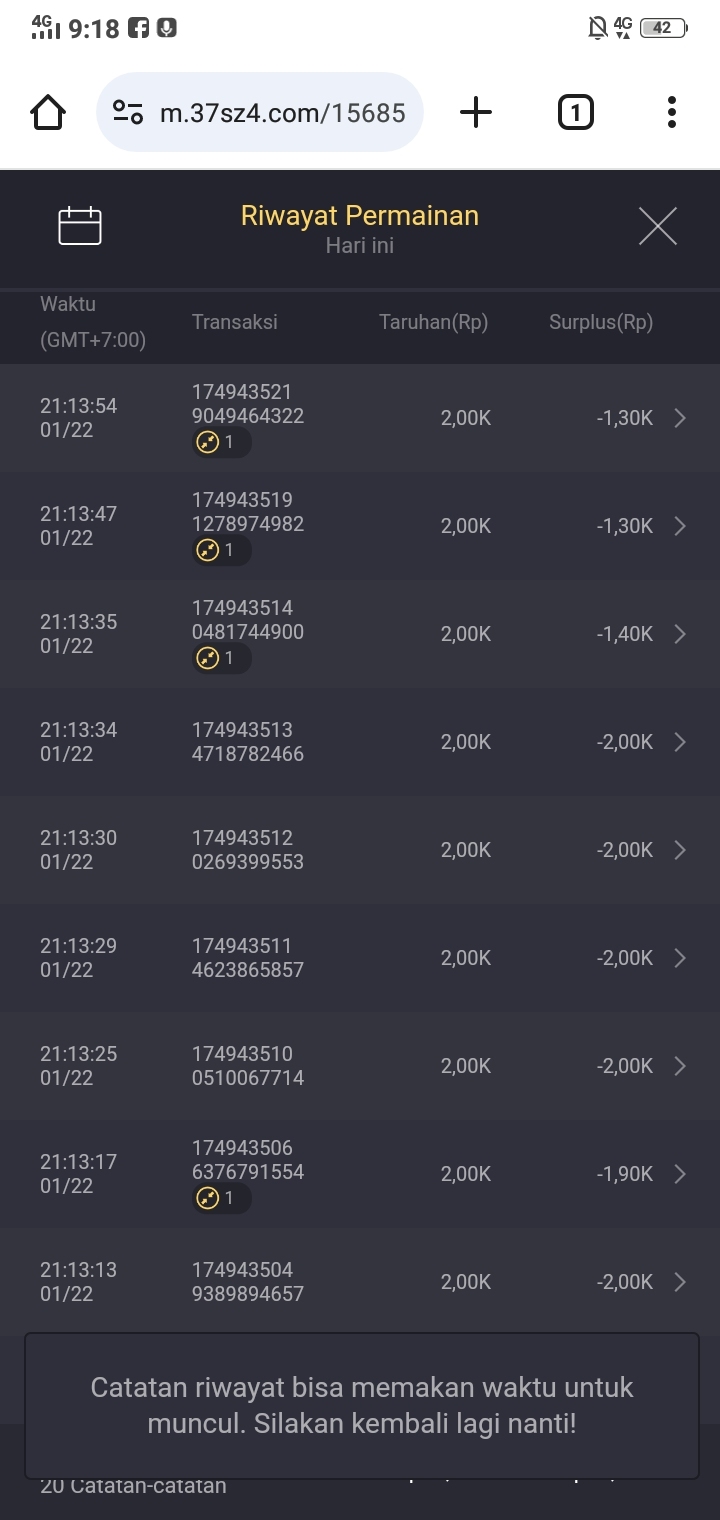Open the calendar date picker
The height and width of the screenshot is (1520, 720).
80,226
